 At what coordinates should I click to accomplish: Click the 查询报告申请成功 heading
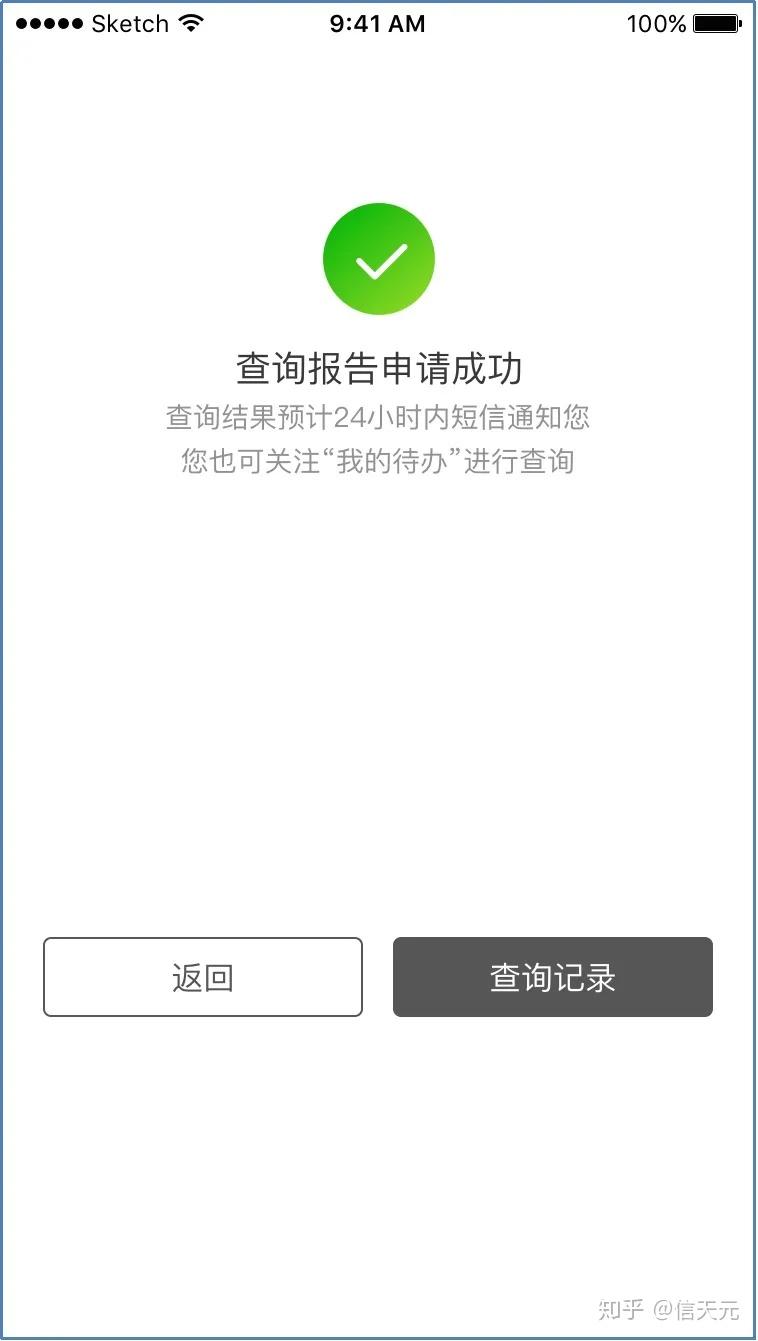378,368
